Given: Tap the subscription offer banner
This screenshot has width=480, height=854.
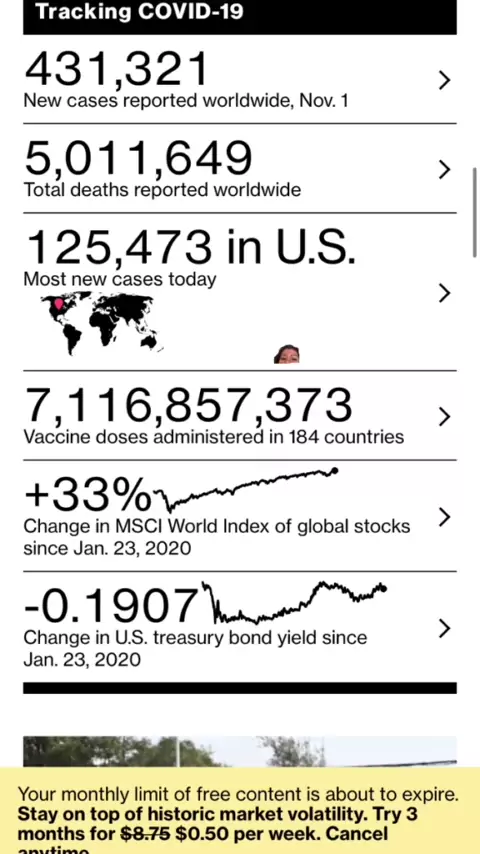Looking at the screenshot, I should (x=240, y=810).
